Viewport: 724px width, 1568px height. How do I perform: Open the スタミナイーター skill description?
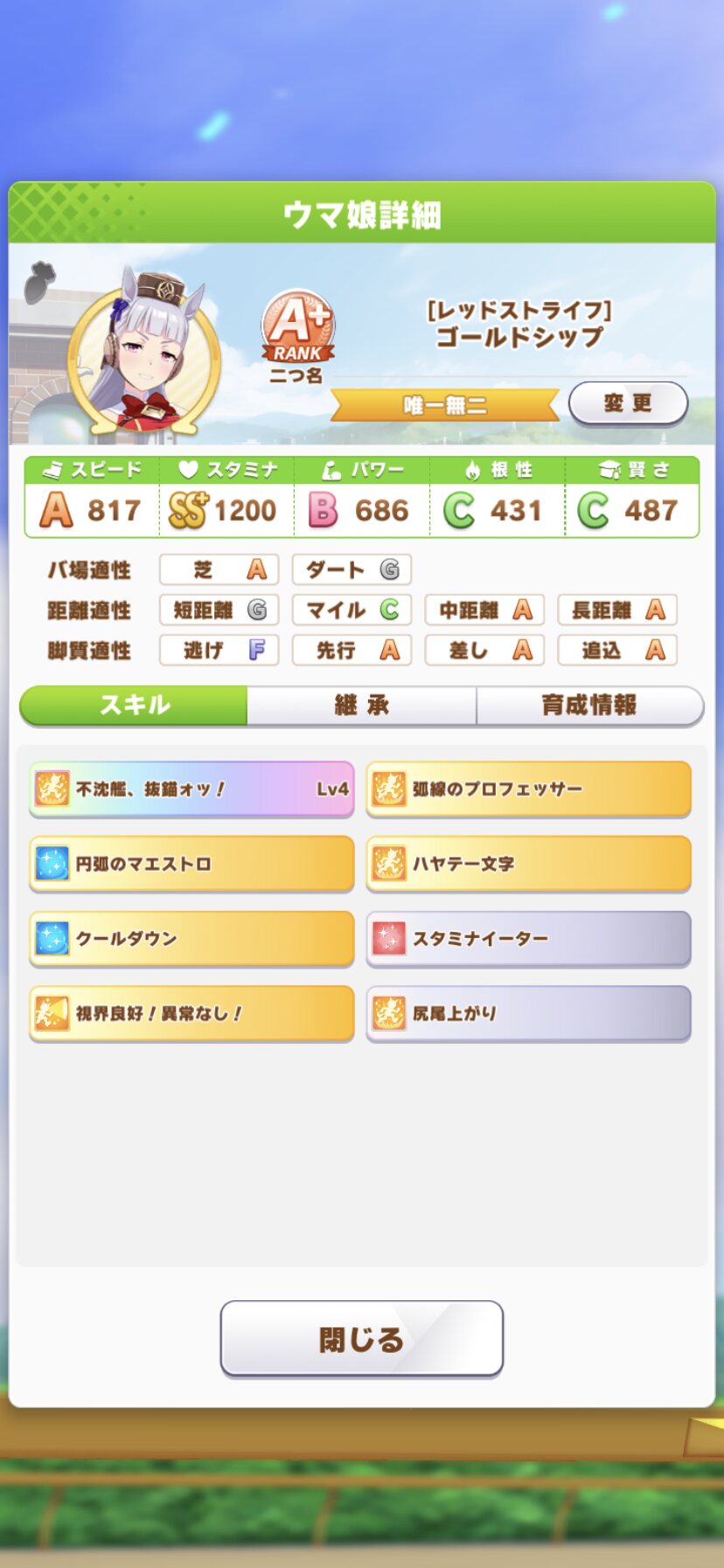click(x=528, y=939)
